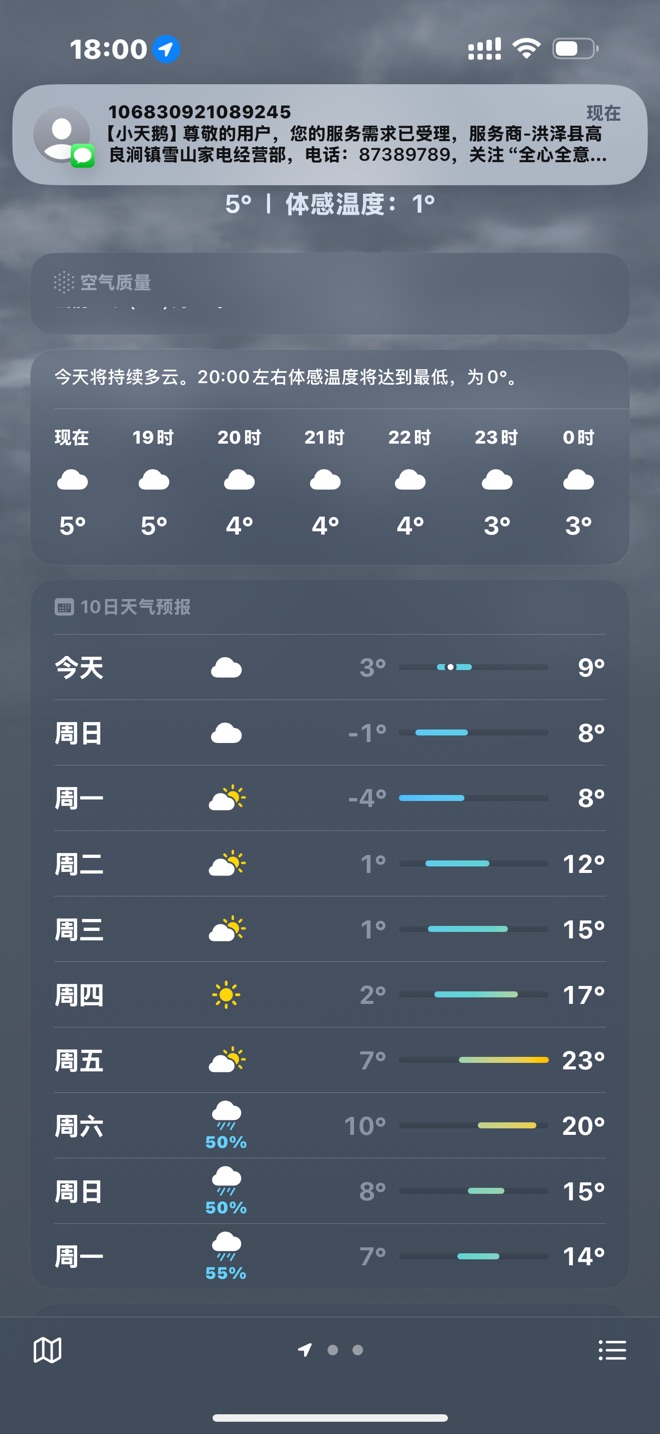Open the 空气质量 card
The width and height of the screenshot is (660, 1434).
pyautogui.click(x=330, y=293)
